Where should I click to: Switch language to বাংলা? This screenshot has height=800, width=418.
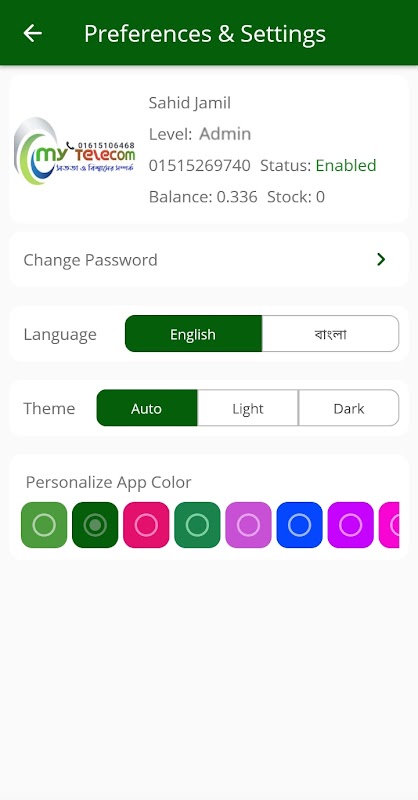(330, 334)
